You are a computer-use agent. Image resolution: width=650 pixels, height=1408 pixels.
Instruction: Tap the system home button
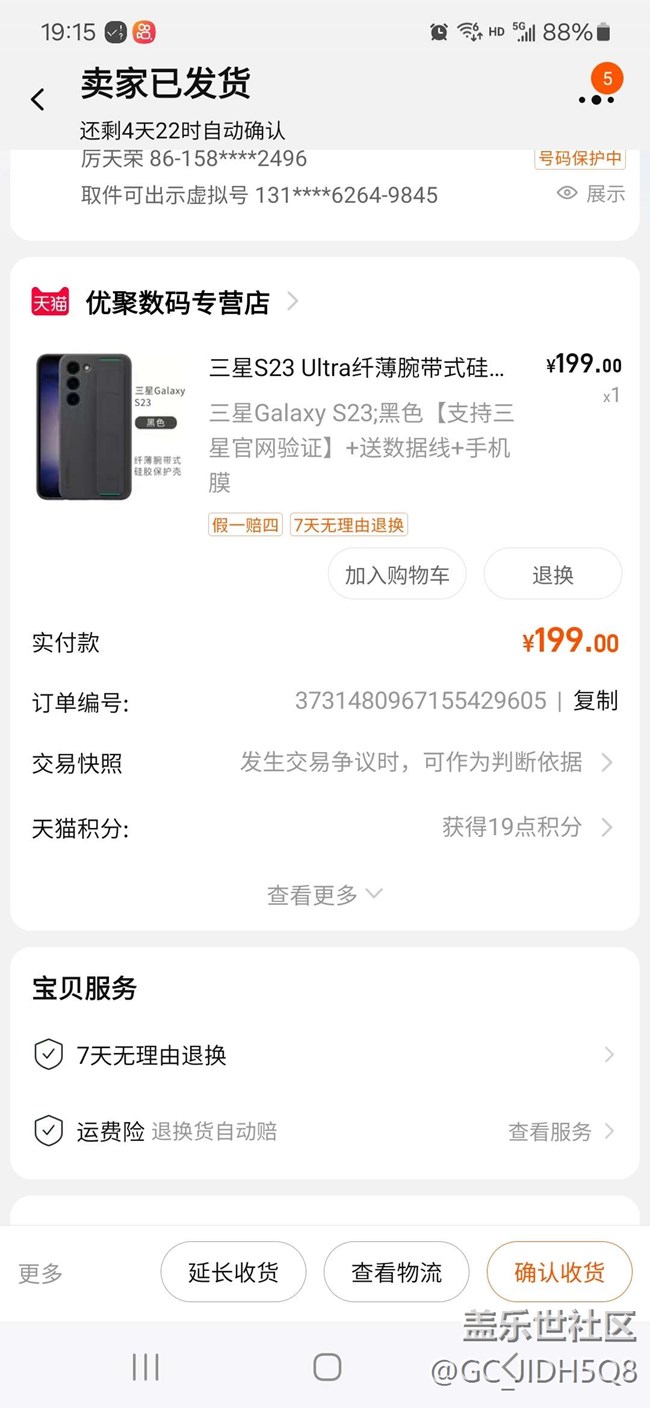coord(327,1367)
